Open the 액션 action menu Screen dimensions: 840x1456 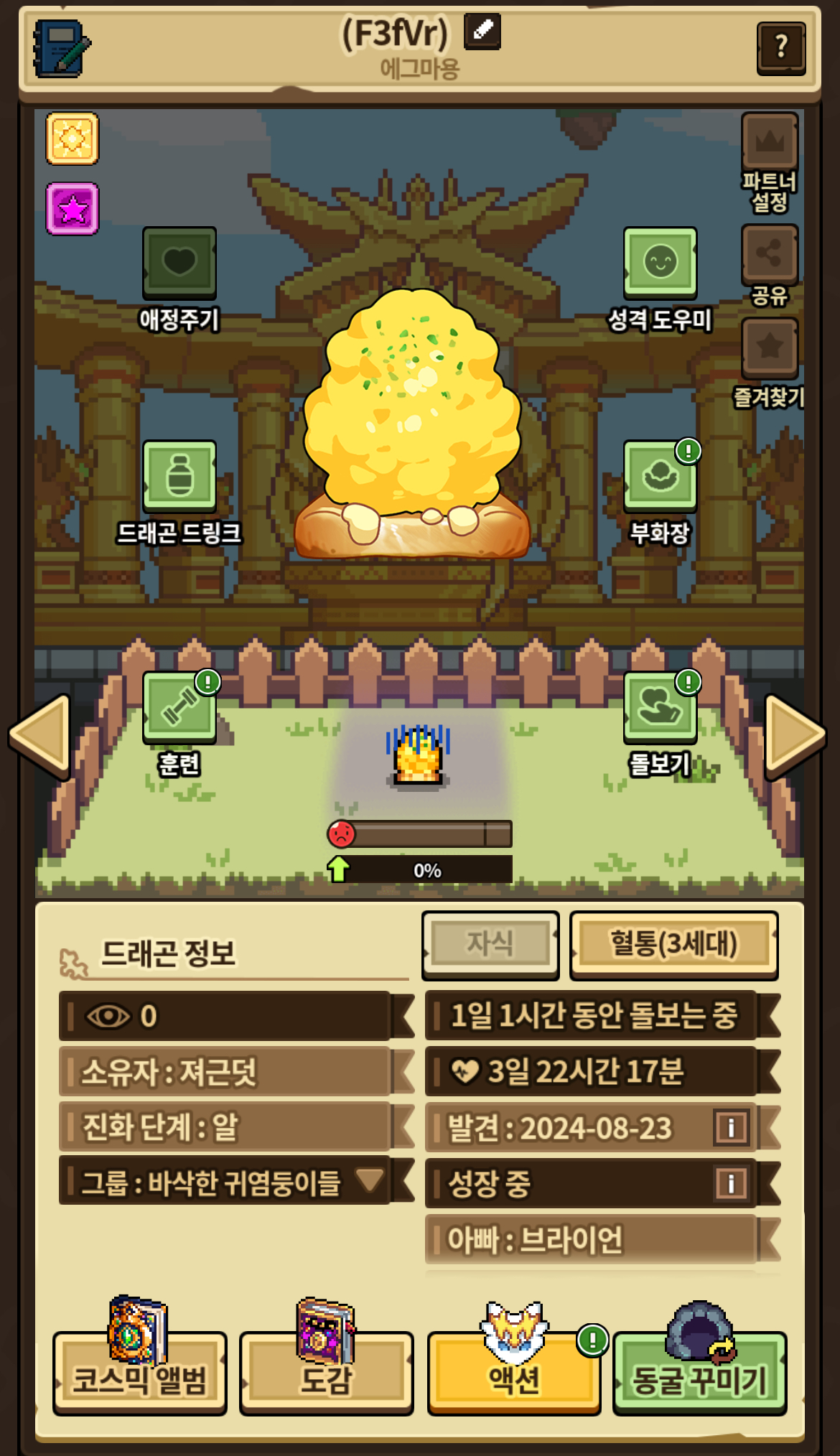pos(514,1373)
